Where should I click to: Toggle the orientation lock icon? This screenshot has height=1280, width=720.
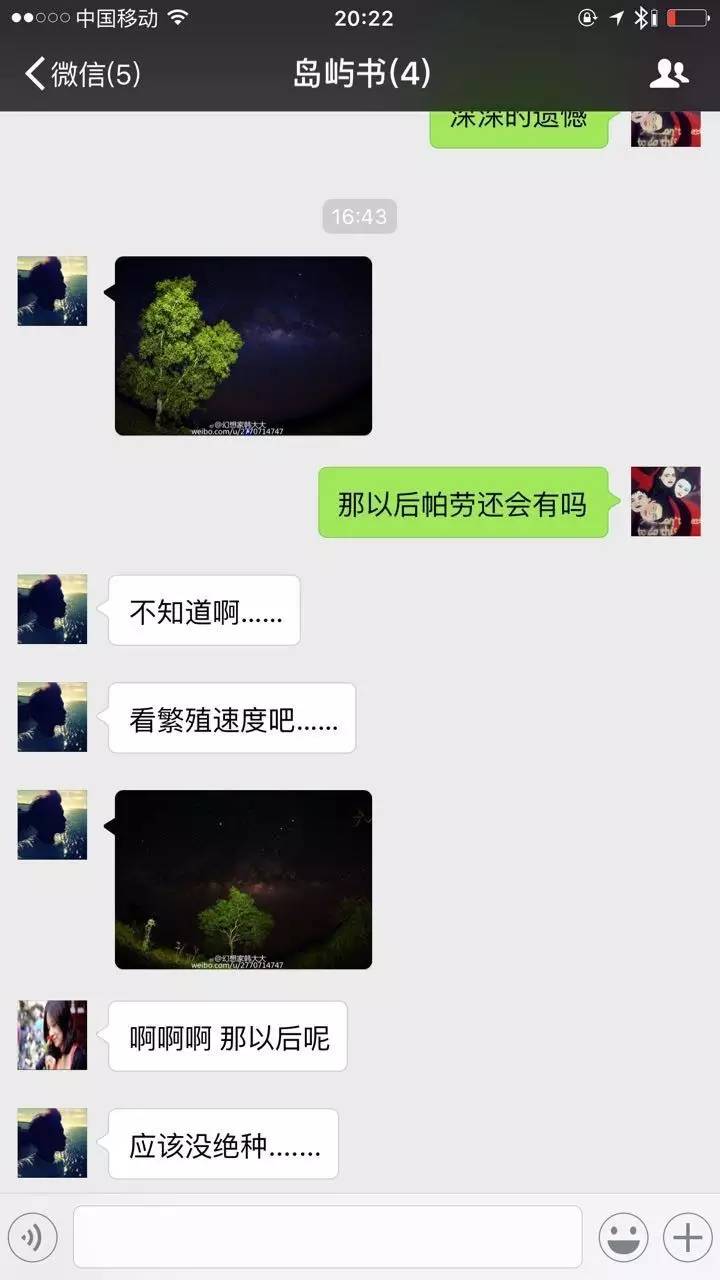click(588, 15)
